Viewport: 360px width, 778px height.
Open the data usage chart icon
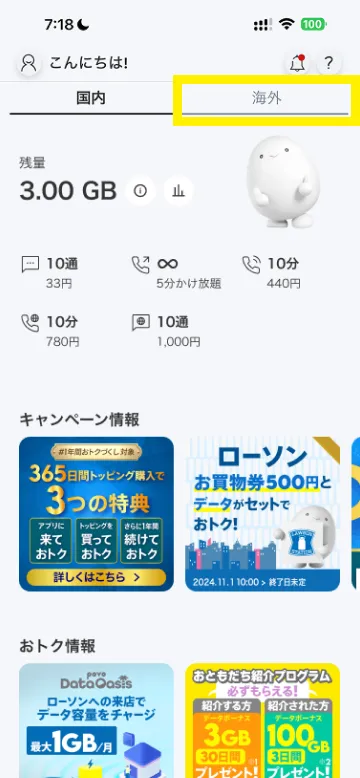(x=179, y=191)
